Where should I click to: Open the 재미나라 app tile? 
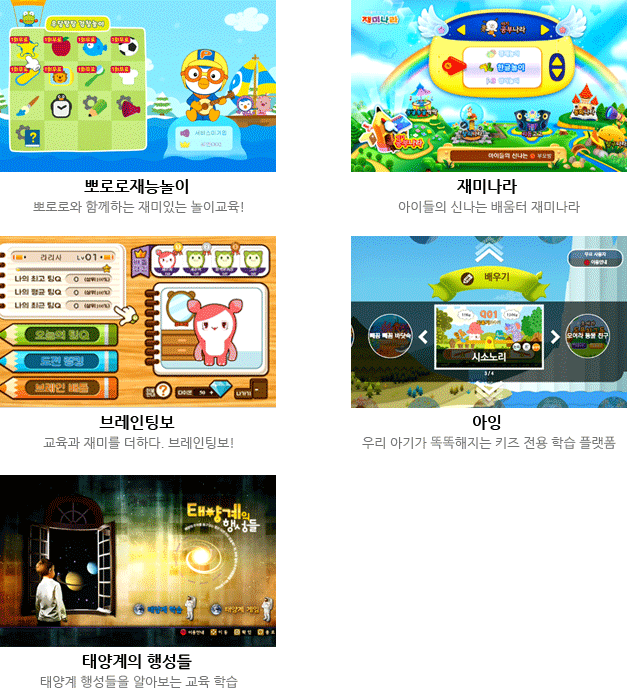point(488,86)
